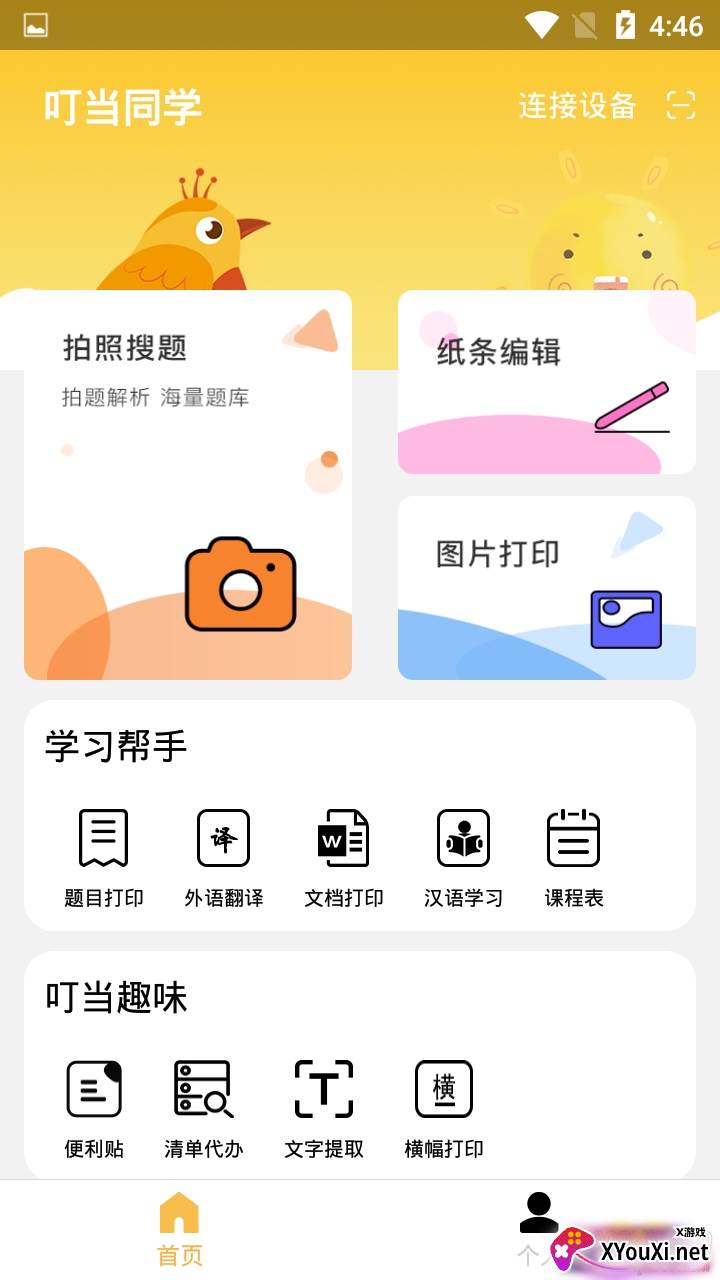The width and height of the screenshot is (720, 1280).
Task: View the 课程表 timetable
Action: [x=574, y=856]
